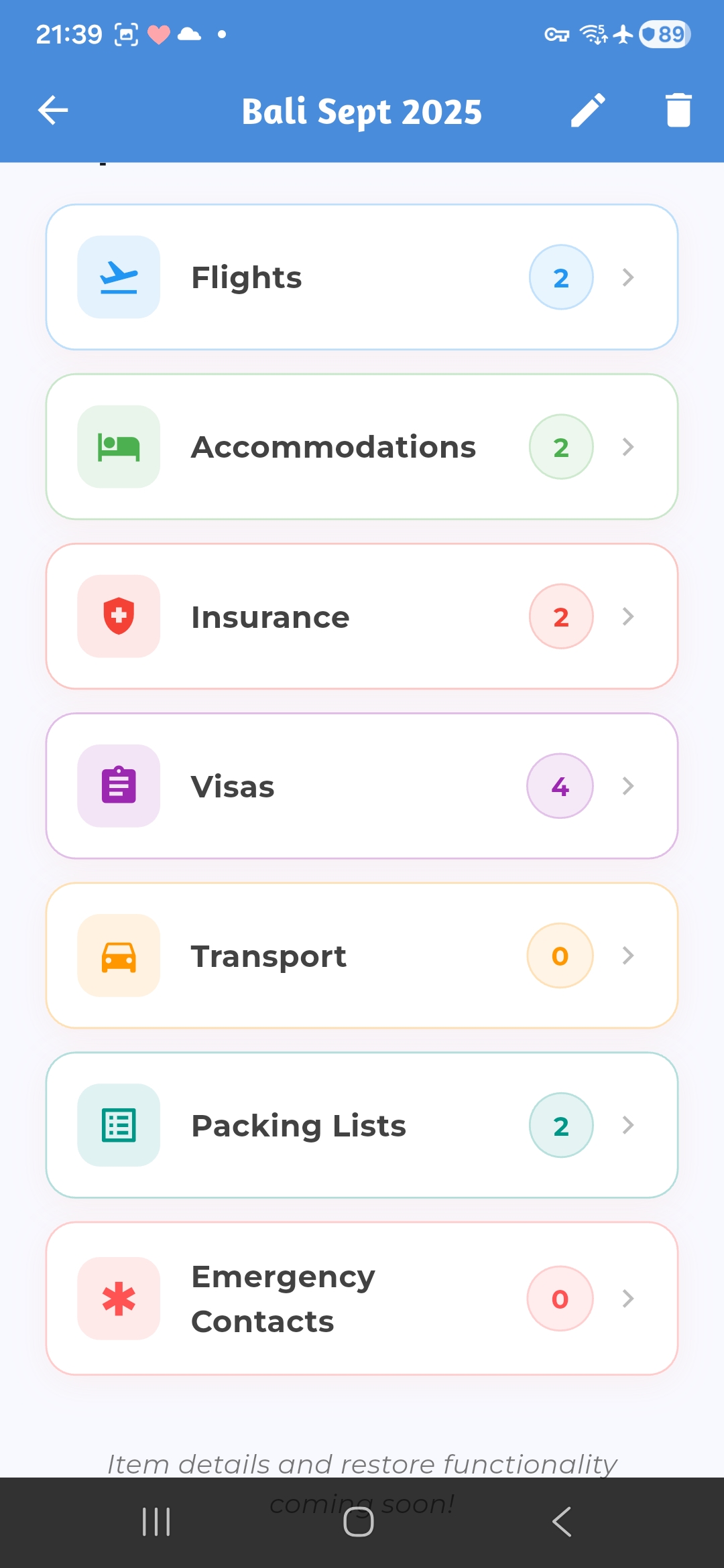Expand the Emergency Contacts chevron
The height and width of the screenshot is (1568, 724).
[x=627, y=1299]
